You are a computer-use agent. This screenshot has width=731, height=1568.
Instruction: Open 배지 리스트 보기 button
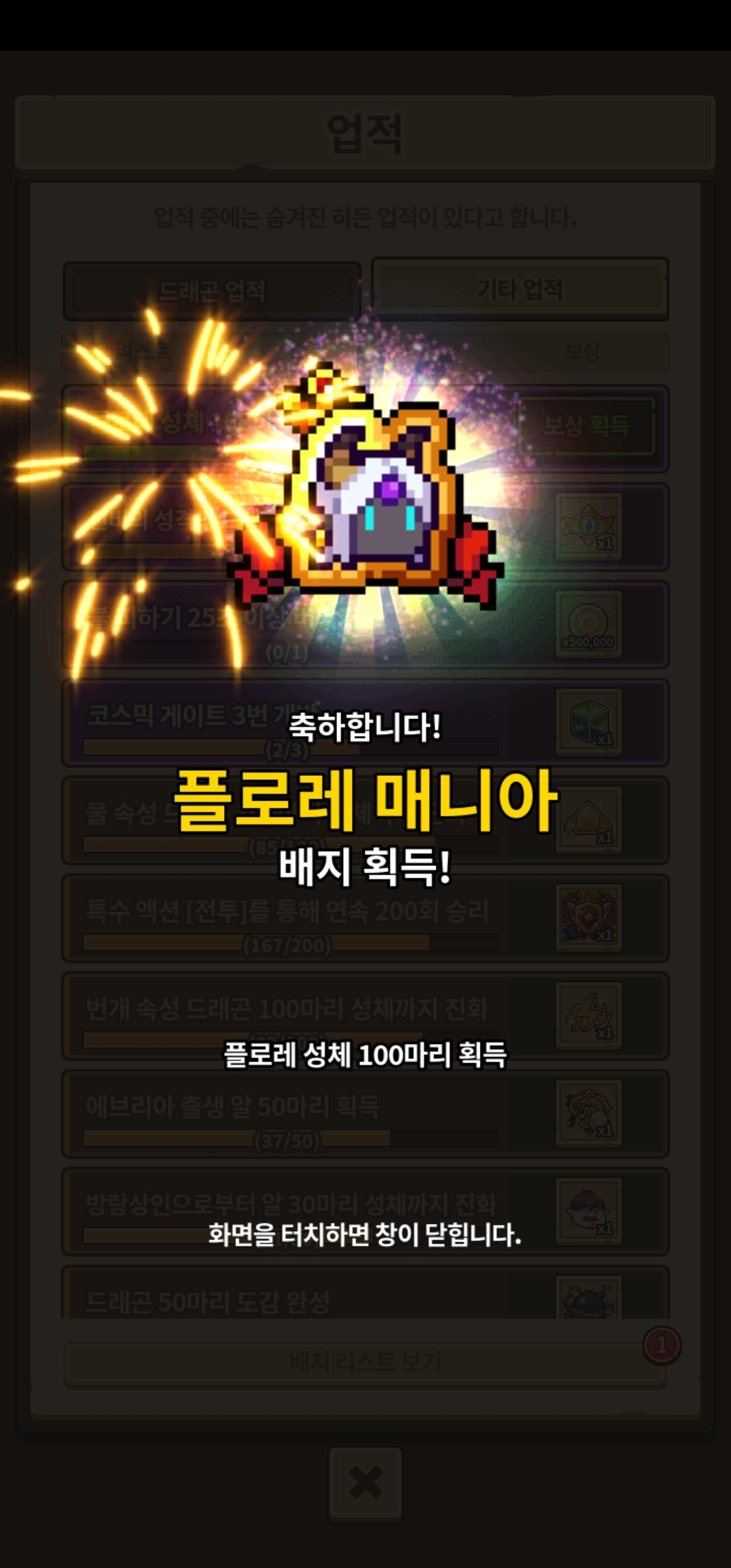pos(365,1362)
